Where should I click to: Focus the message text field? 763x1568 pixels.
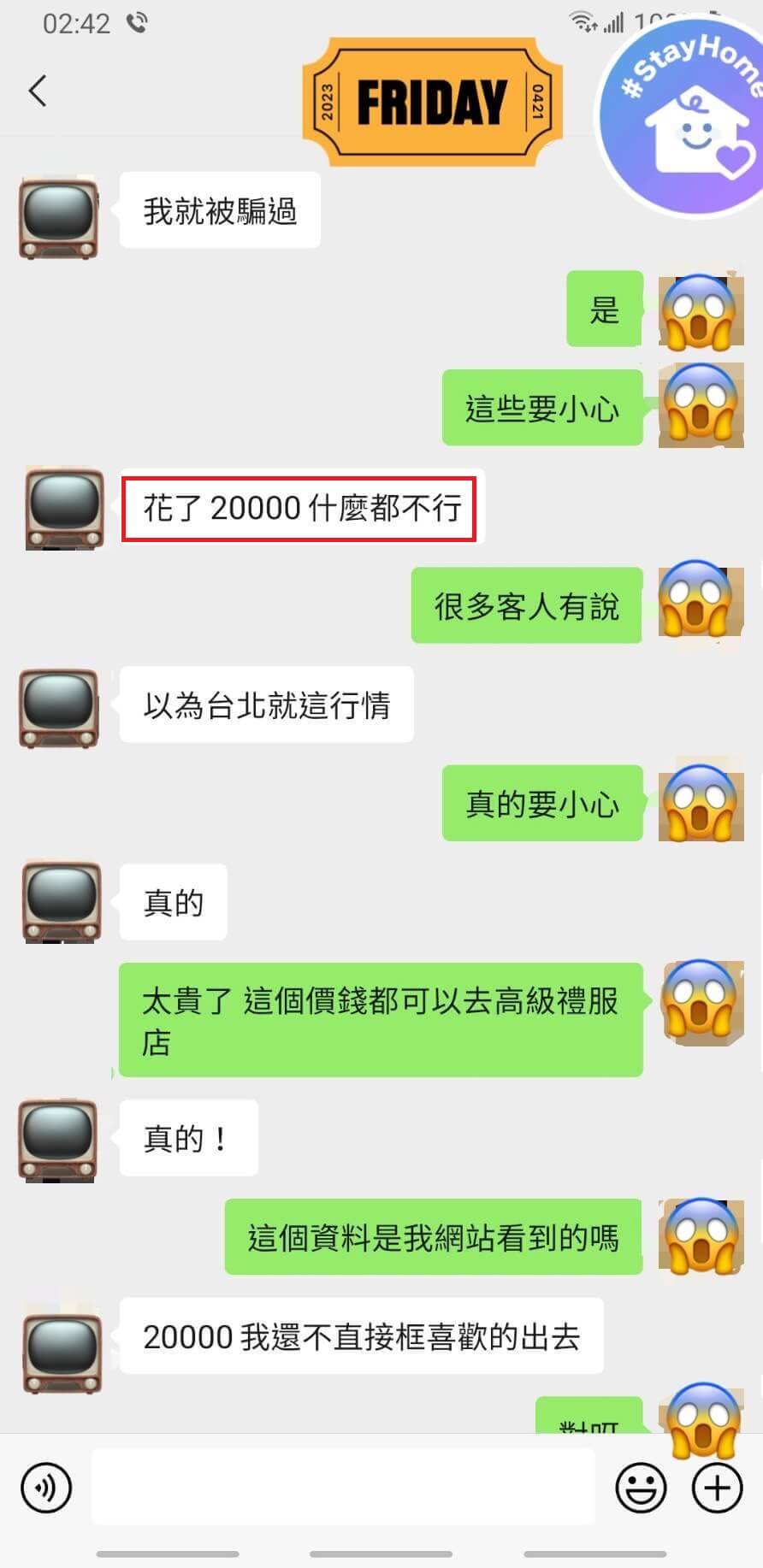click(342, 1488)
